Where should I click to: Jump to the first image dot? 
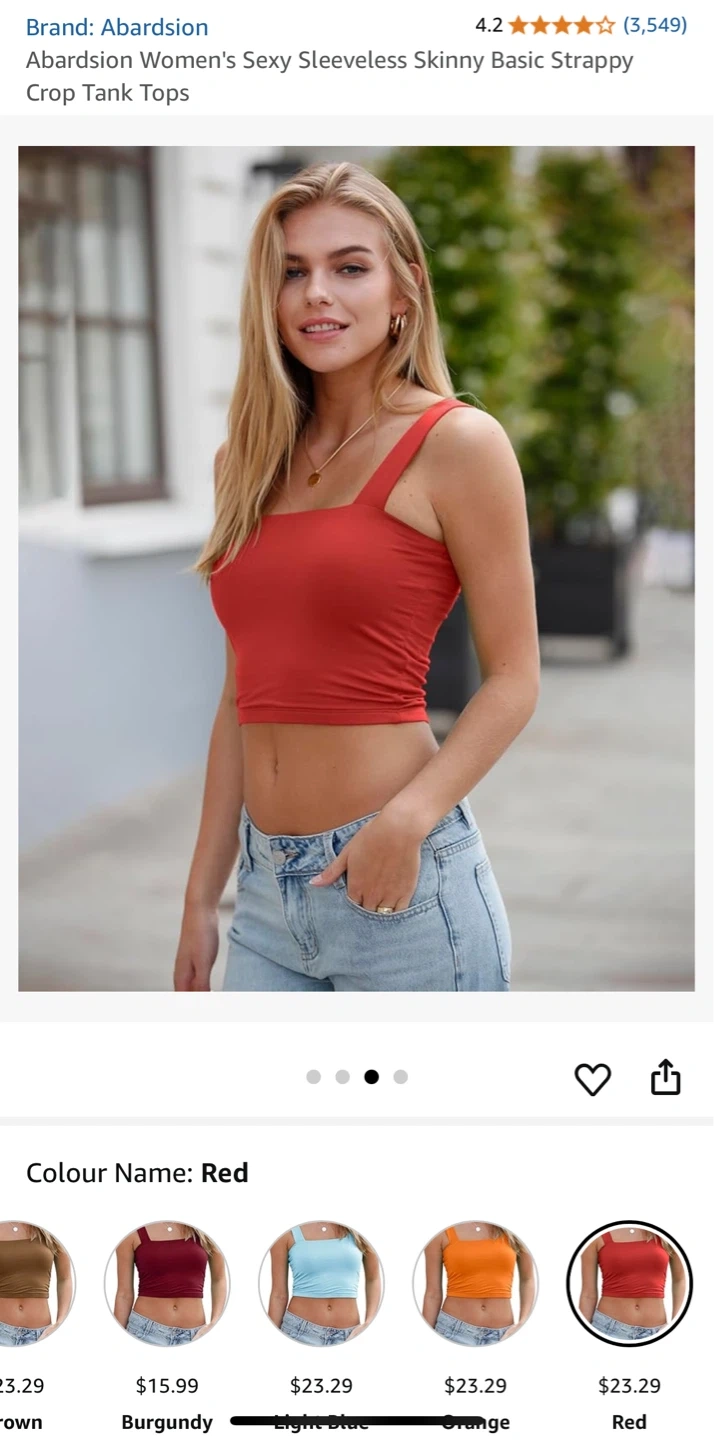[313, 1077]
